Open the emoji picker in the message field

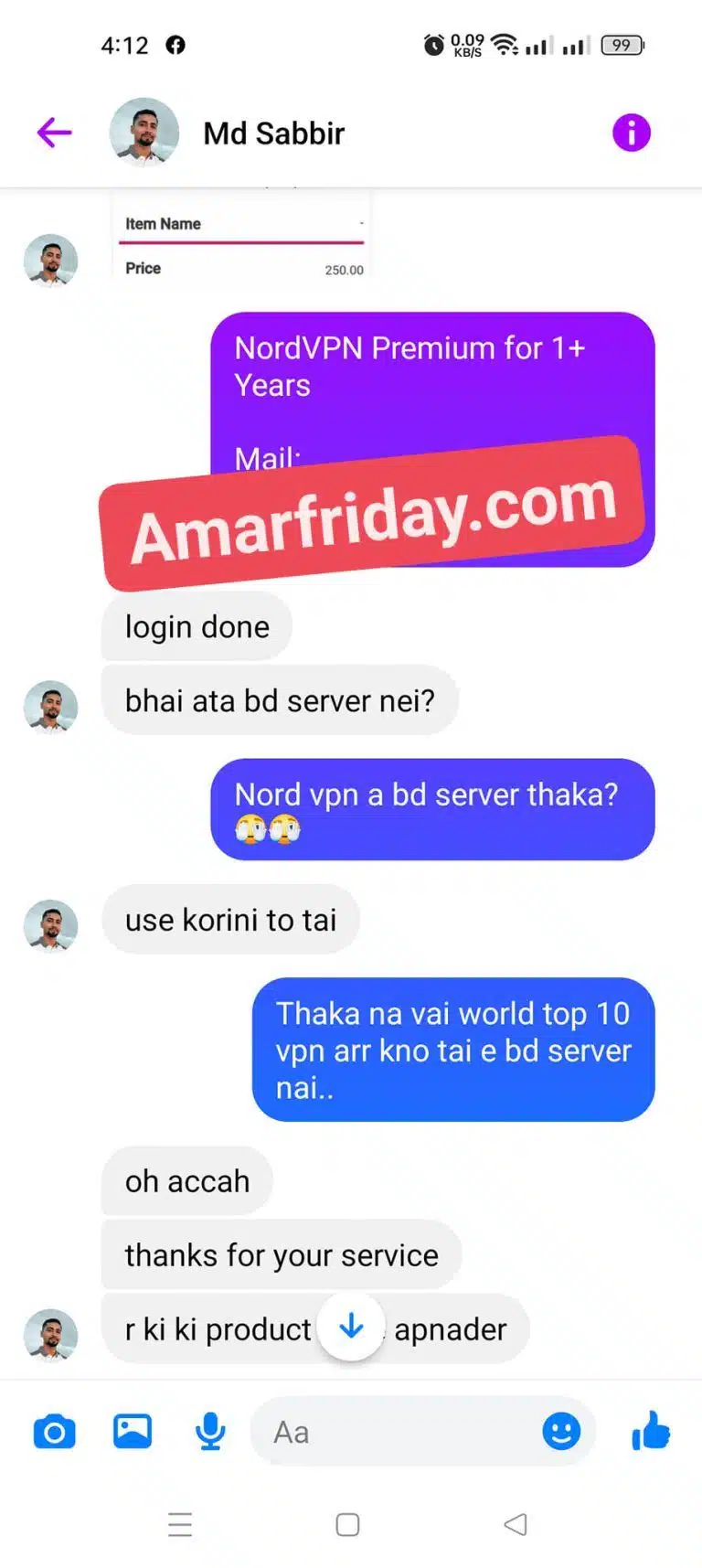561,1431
